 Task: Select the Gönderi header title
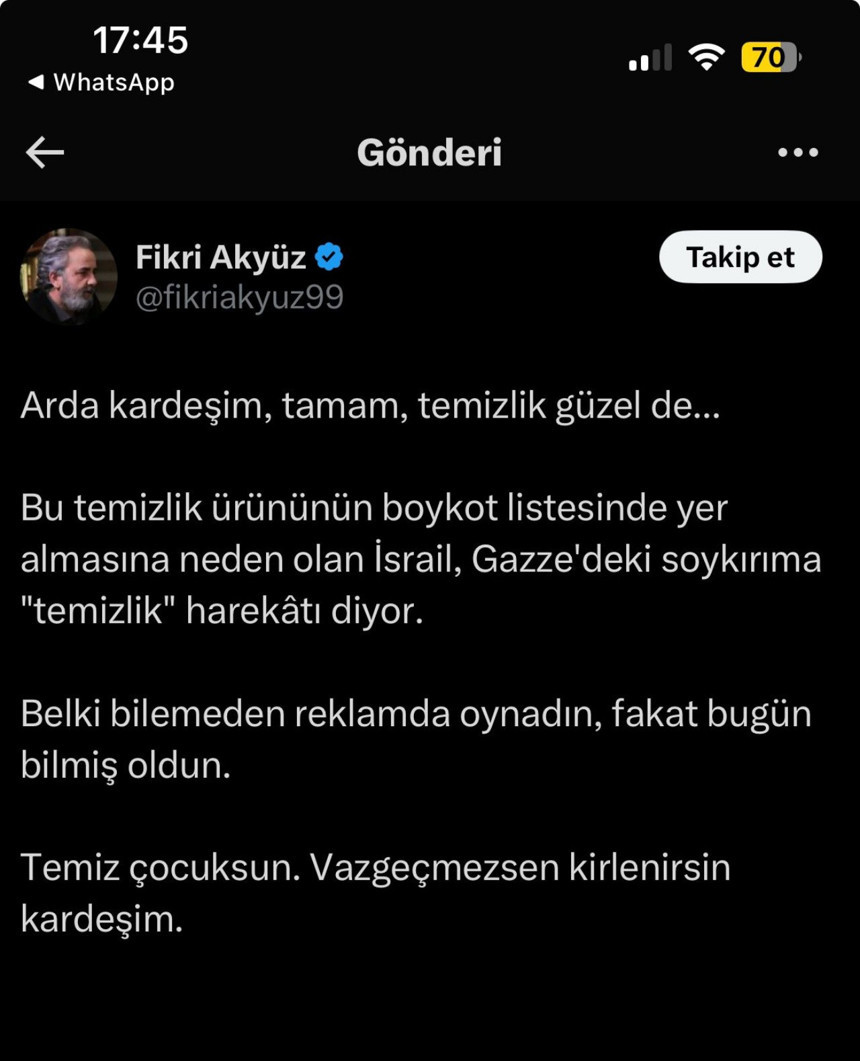tap(429, 152)
